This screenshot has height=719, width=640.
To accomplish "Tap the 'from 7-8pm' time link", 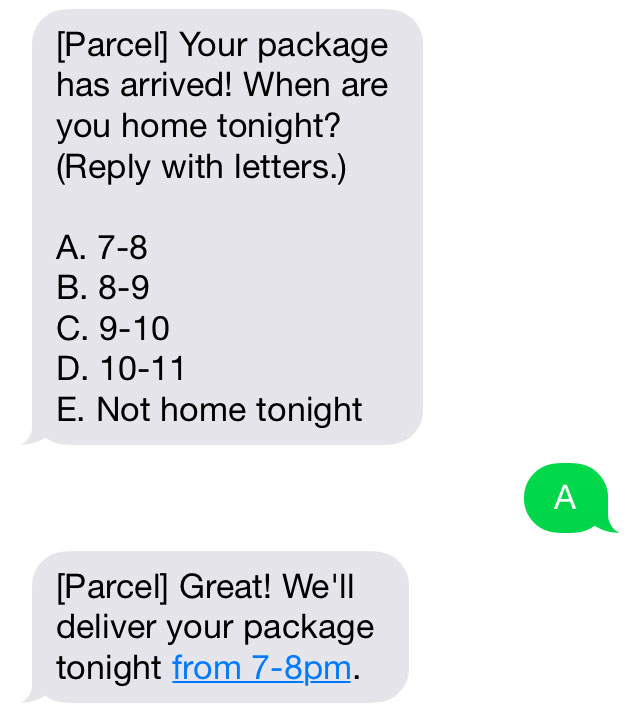I will pos(261,667).
